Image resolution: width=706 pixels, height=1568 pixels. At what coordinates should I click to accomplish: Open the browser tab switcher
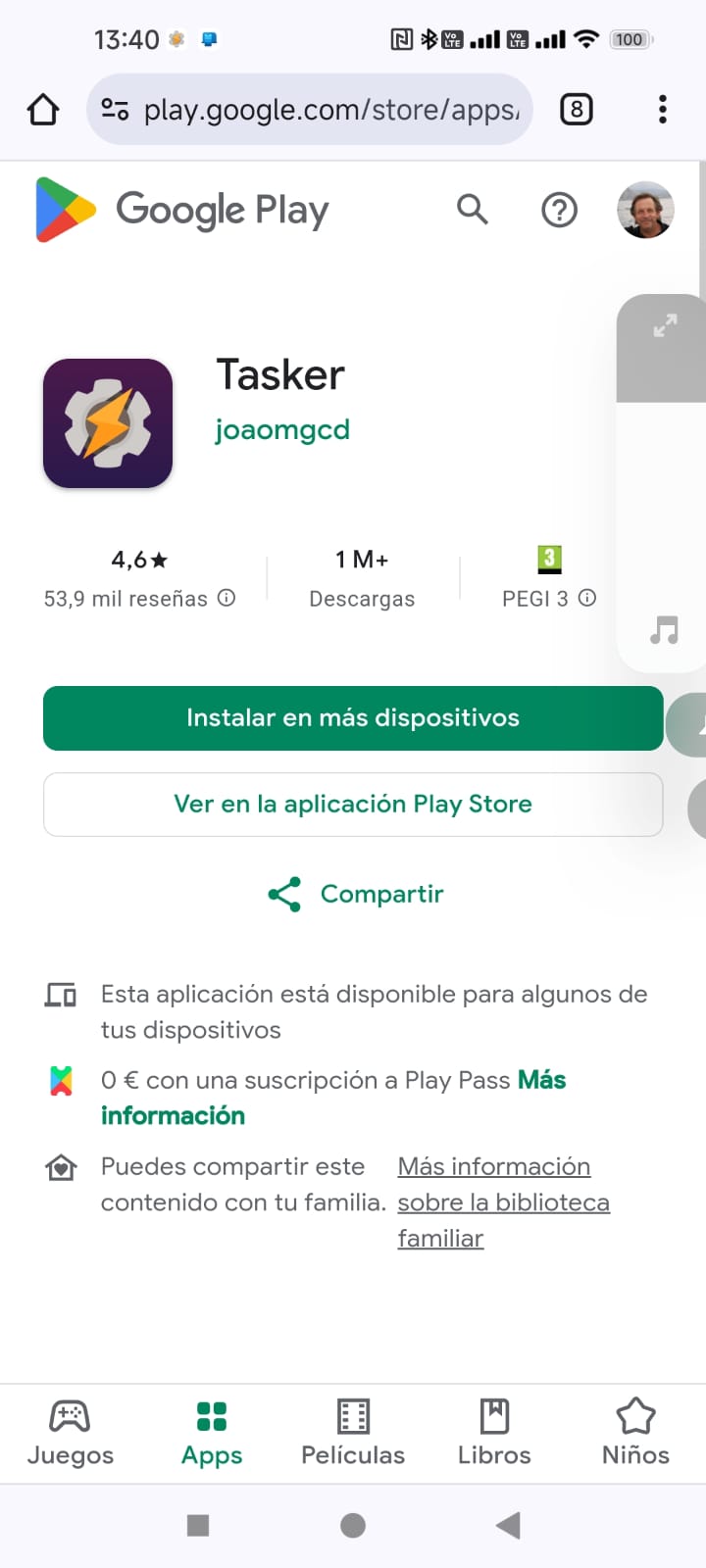pos(577,110)
